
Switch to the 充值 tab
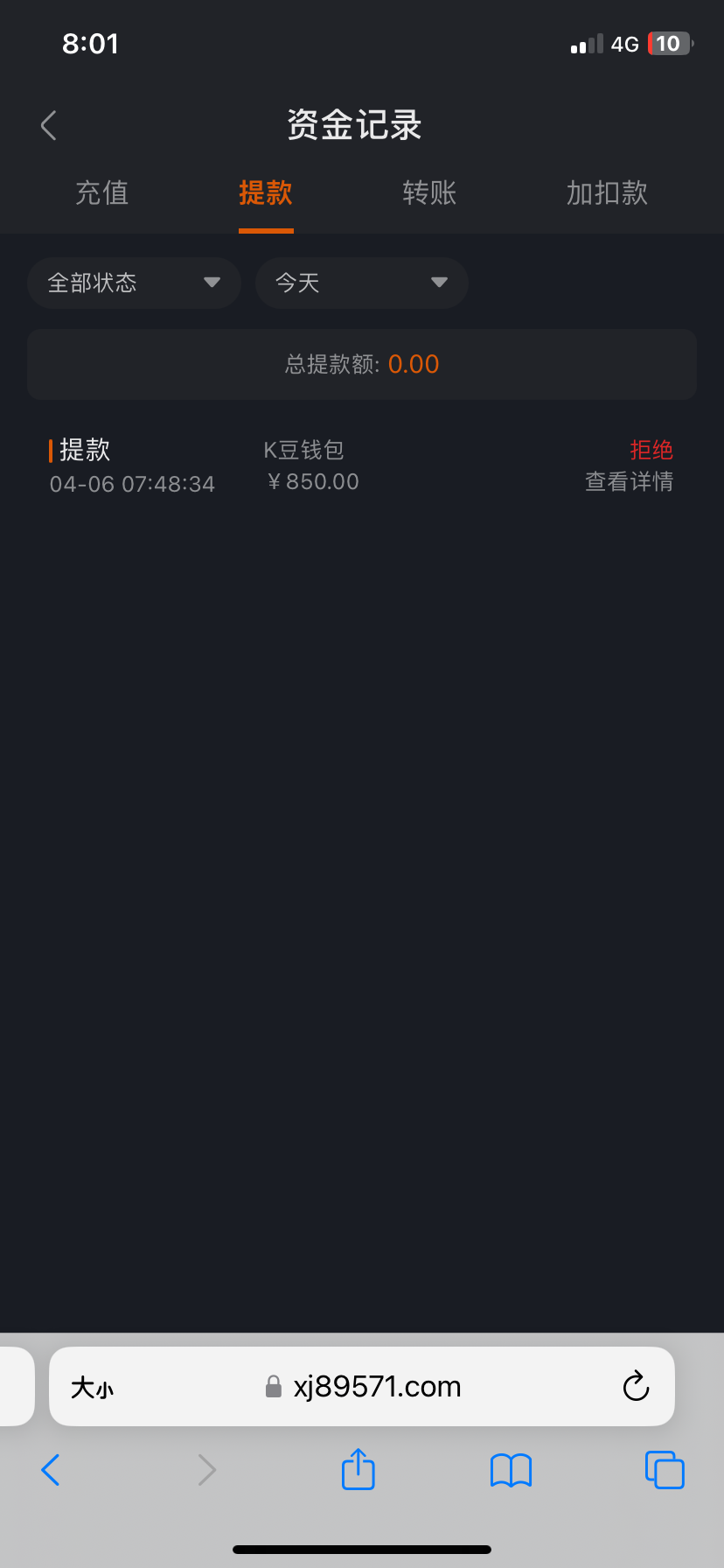pos(102,193)
